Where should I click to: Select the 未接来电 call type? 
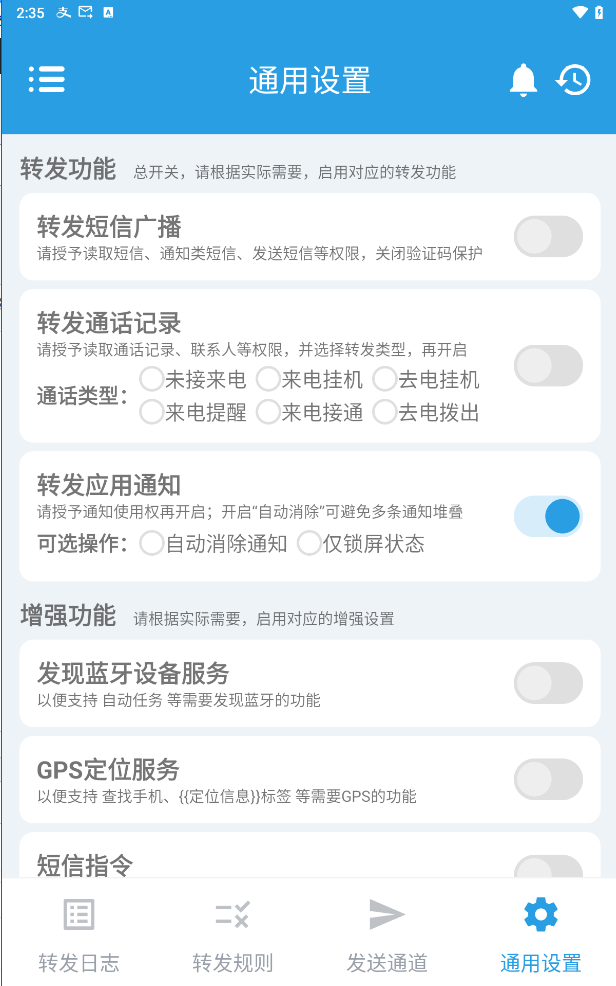(x=192, y=380)
